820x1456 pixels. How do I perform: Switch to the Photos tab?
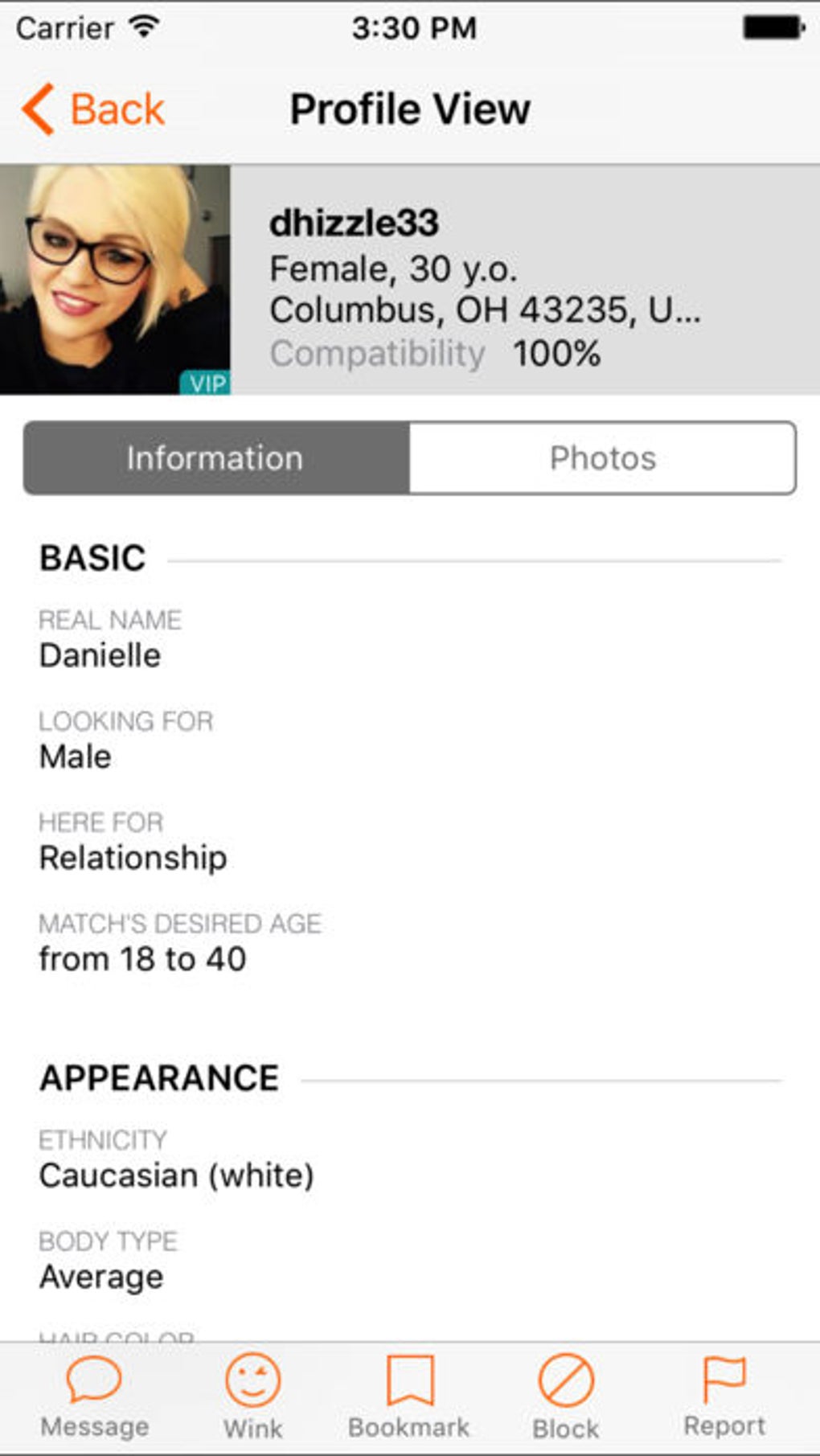[x=602, y=458]
